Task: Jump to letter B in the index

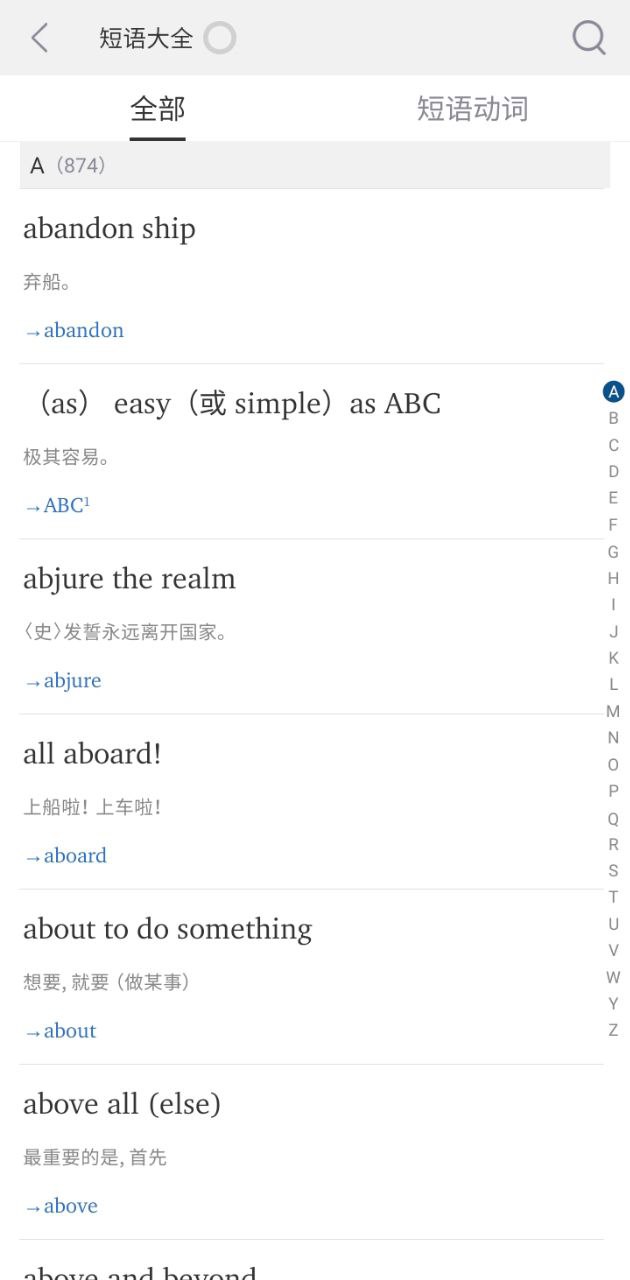Action: tap(613, 418)
